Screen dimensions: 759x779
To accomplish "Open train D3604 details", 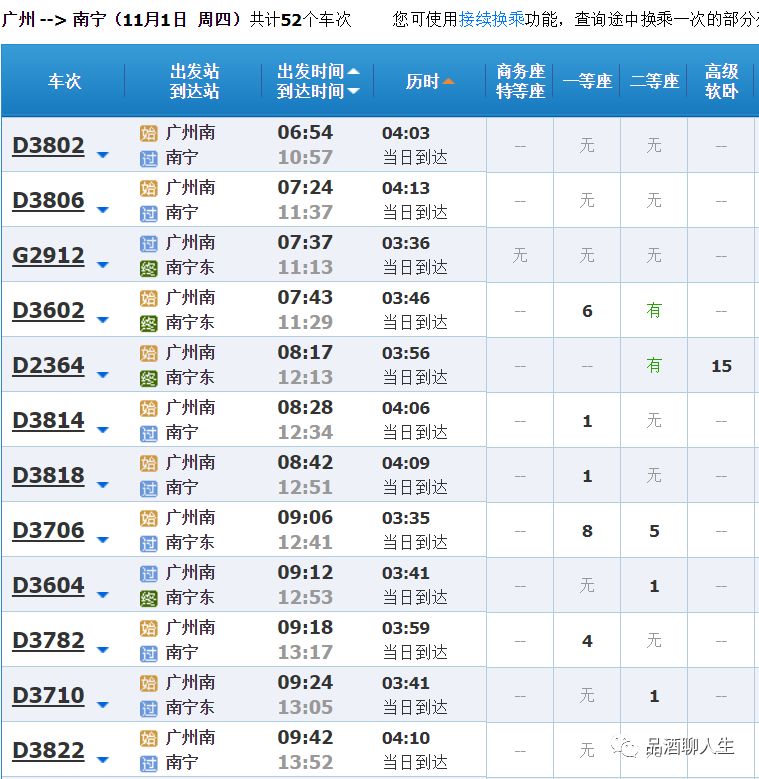I will (x=48, y=586).
